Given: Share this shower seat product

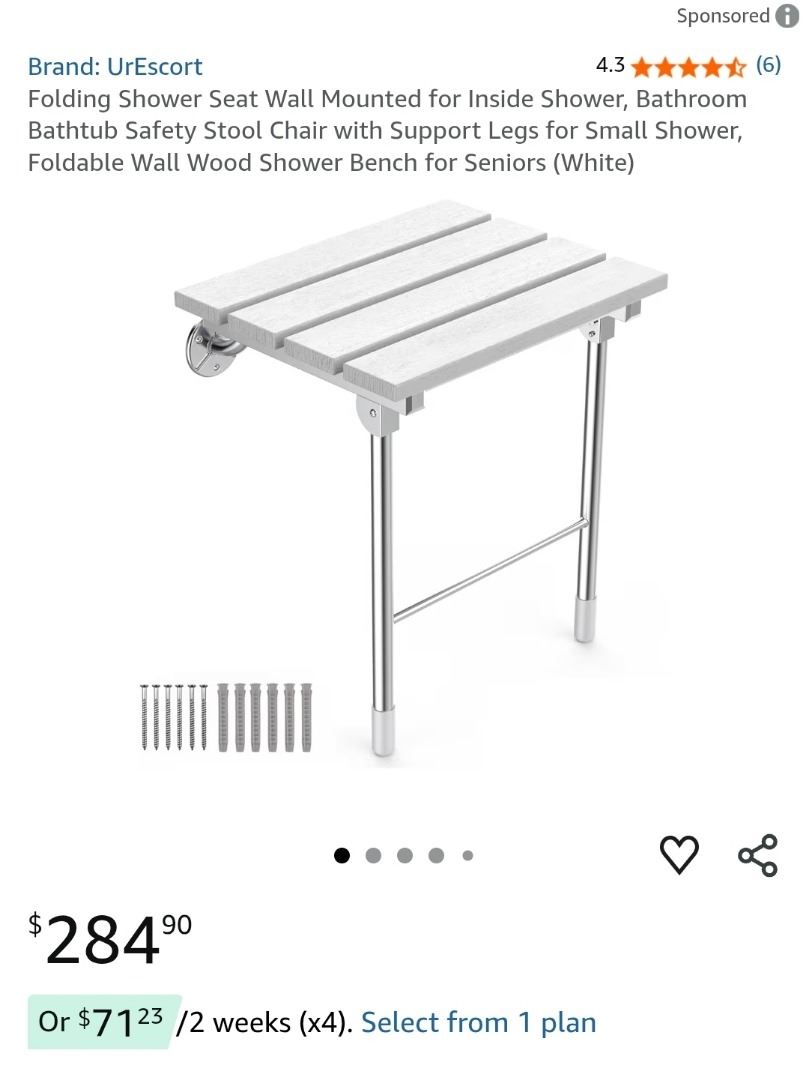Looking at the screenshot, I should coord(758,855).
